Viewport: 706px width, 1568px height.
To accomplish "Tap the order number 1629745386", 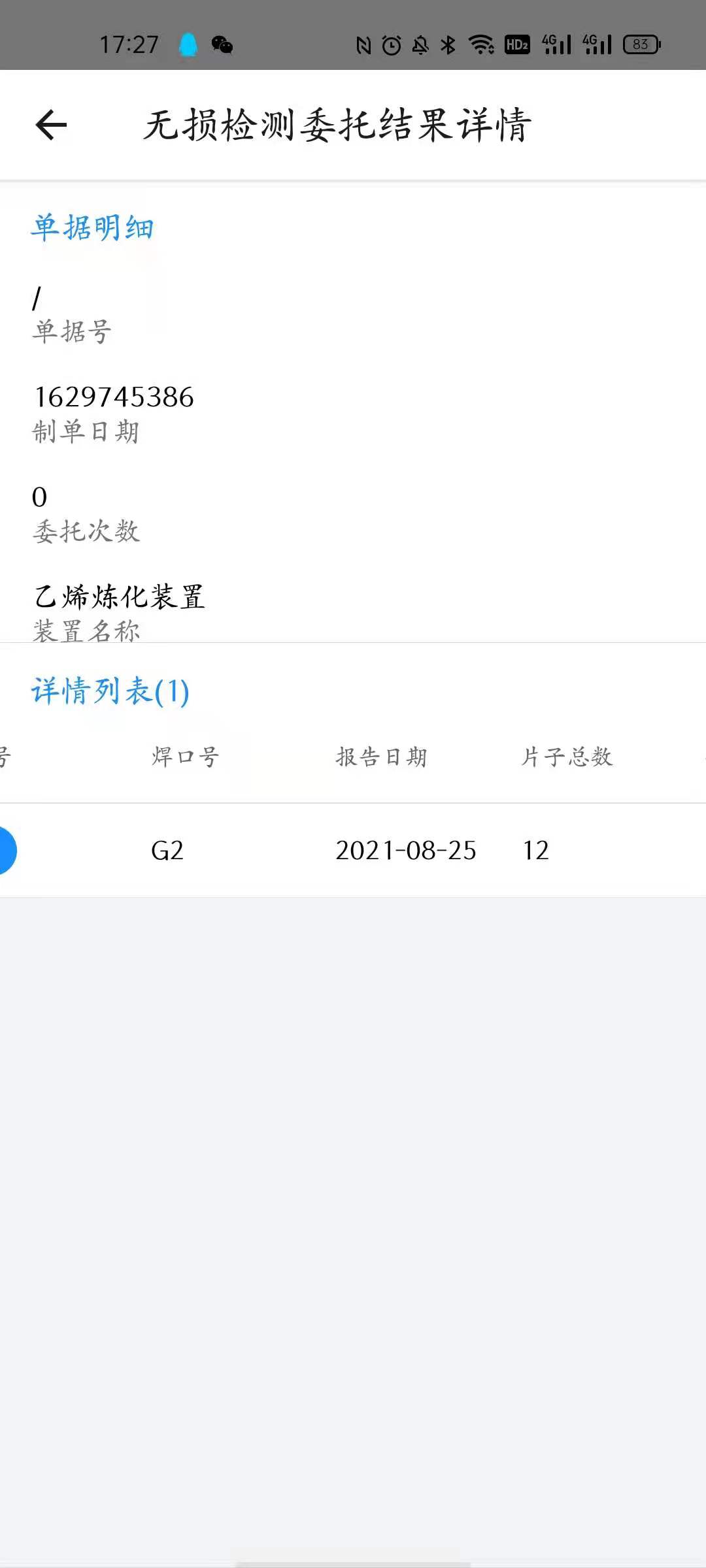I will pyautogui.click(x=114, y=397).
